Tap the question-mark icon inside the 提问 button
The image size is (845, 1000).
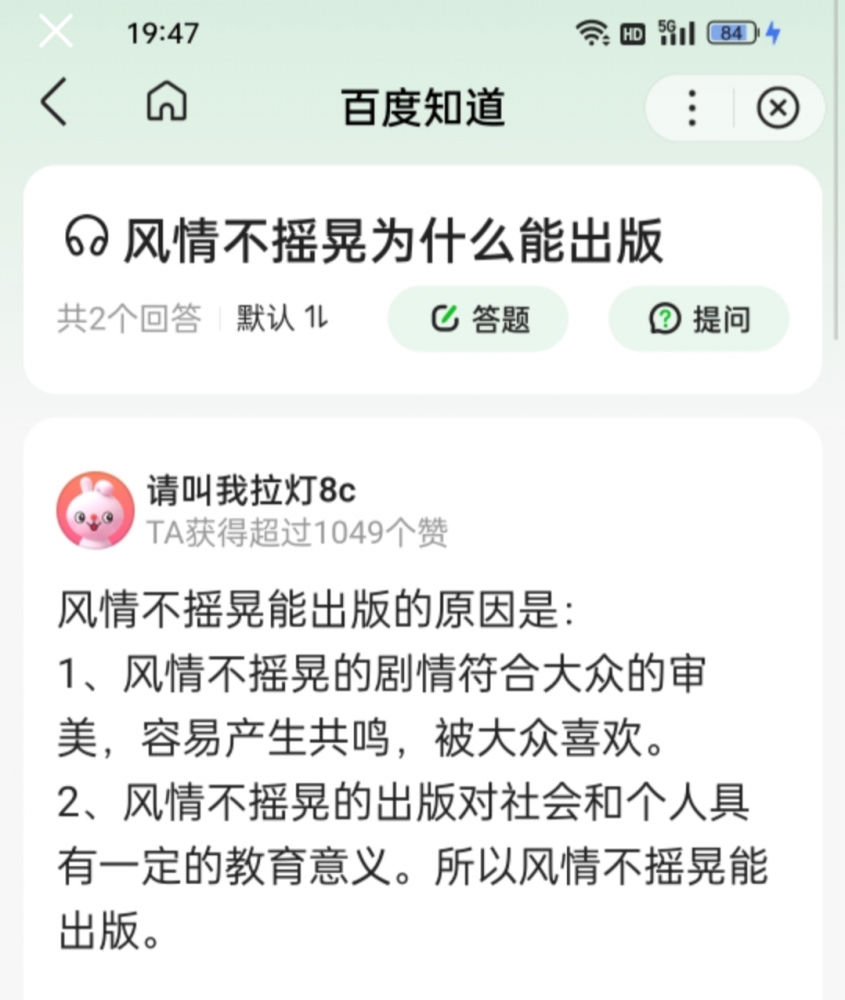[x=666, y=318]
